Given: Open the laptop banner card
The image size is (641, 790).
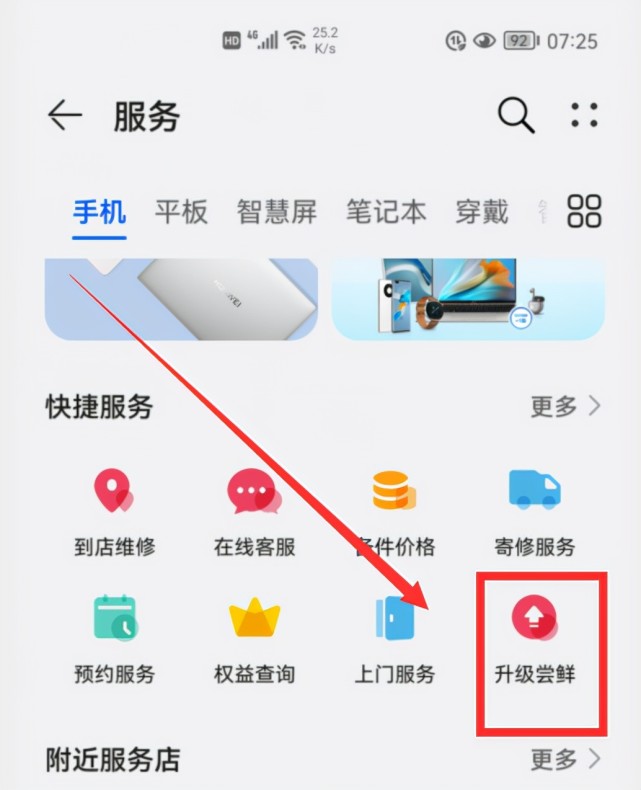Looking at the screenshot, I should 181,298.
